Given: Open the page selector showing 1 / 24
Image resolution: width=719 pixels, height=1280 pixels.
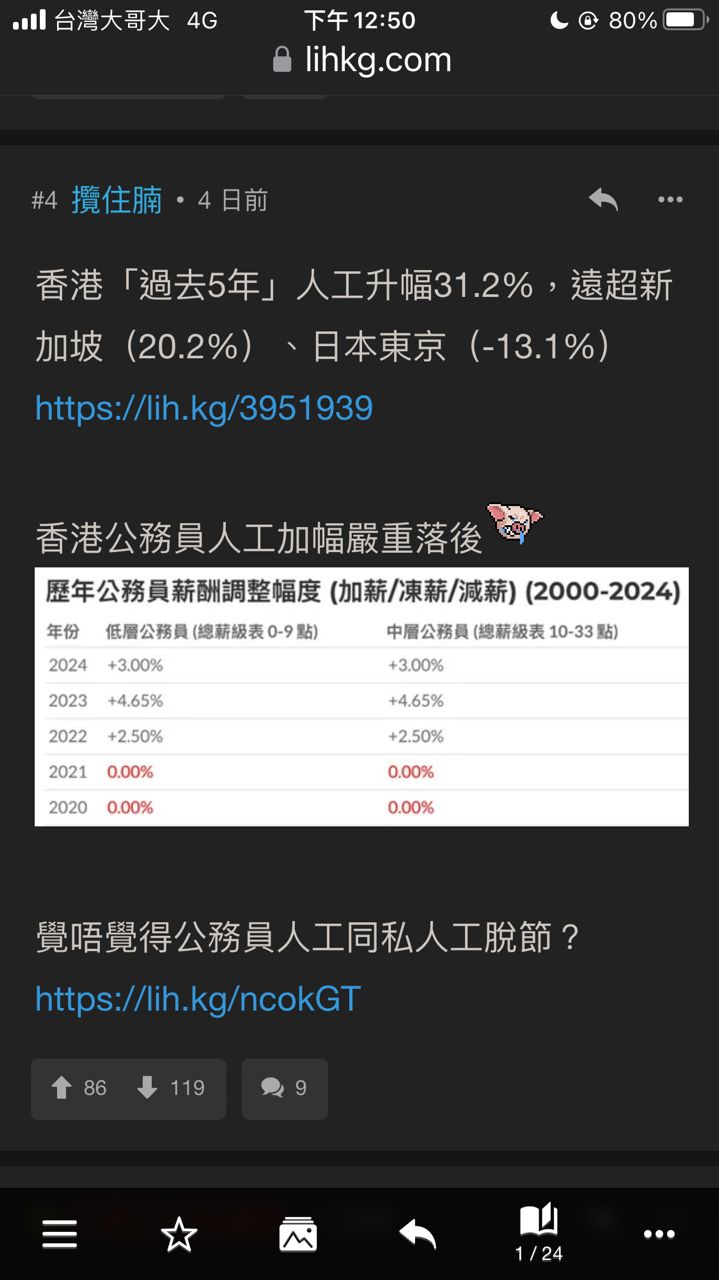Looking at the screenshot, I should 539,1235.
